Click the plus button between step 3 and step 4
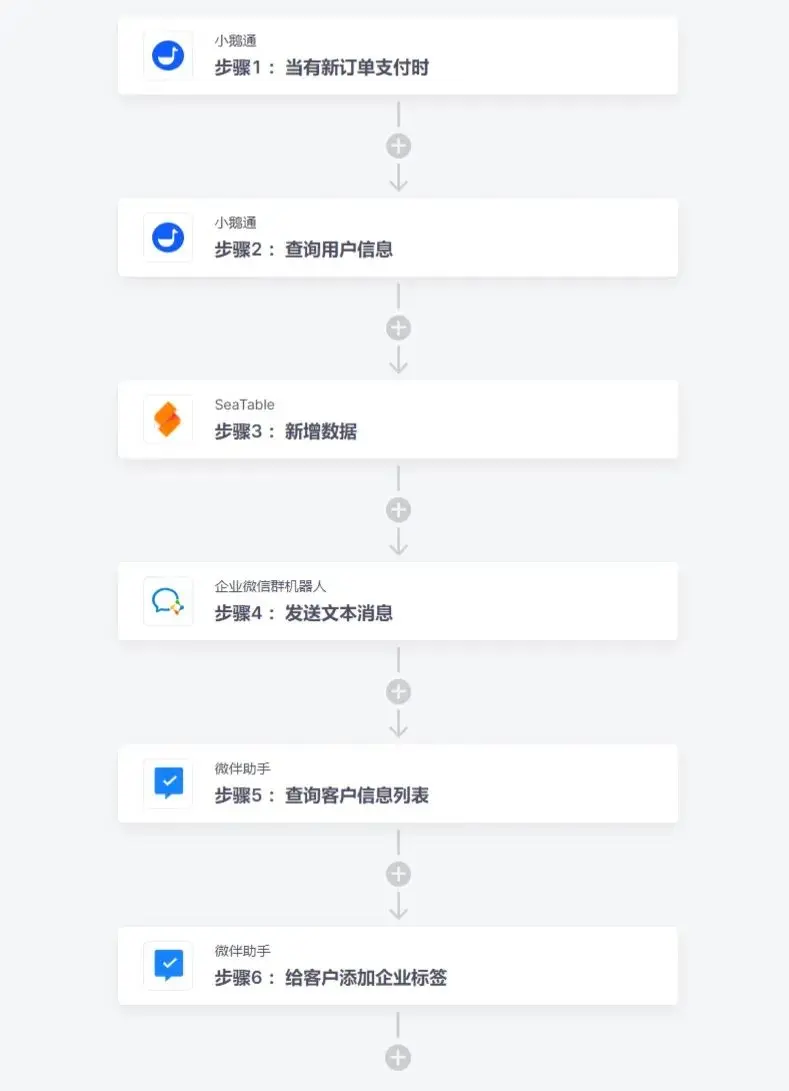Viewport: 789px width, 1091px height. [x=398, y=510]
